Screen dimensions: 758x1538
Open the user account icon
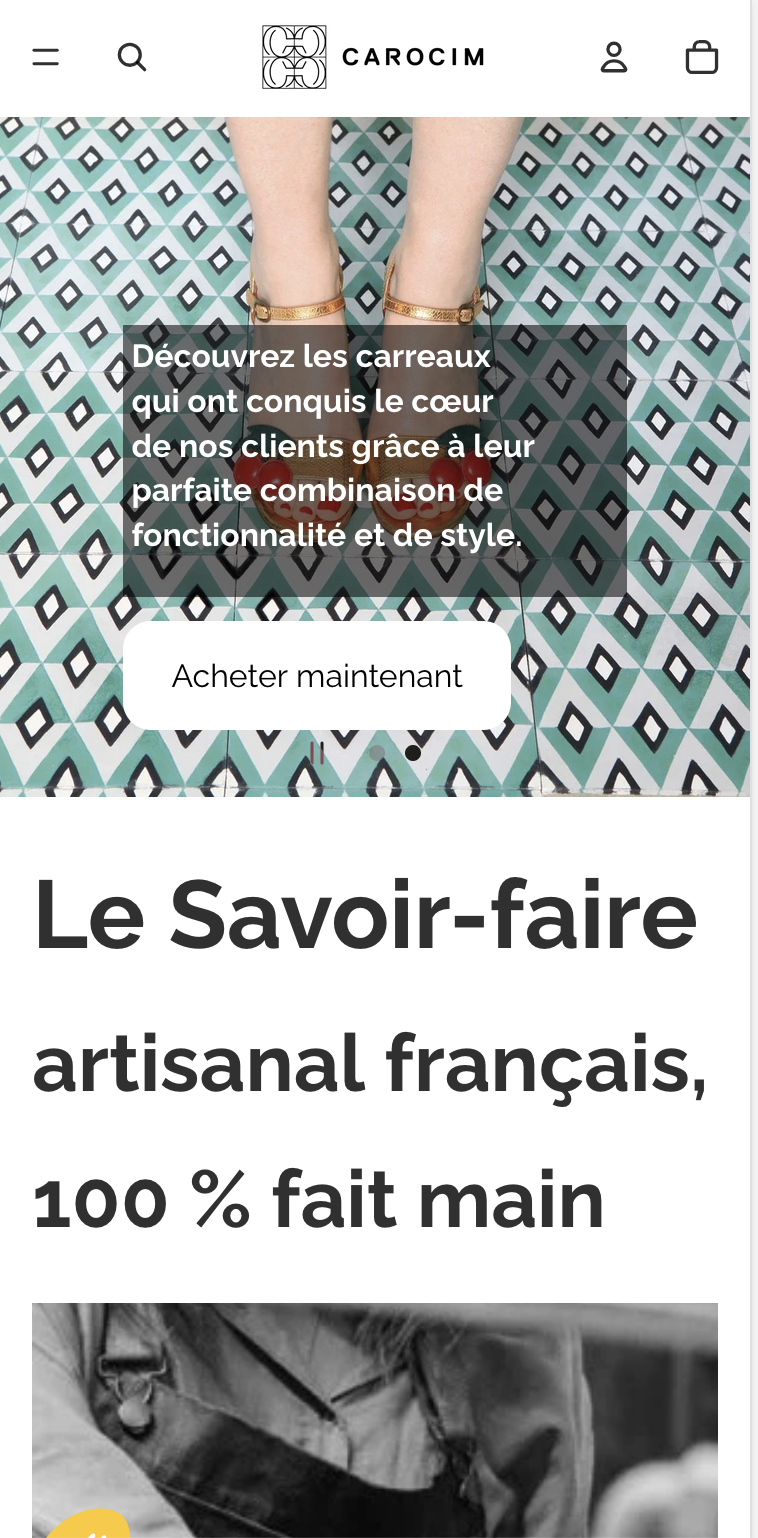(x=614, y=57)
